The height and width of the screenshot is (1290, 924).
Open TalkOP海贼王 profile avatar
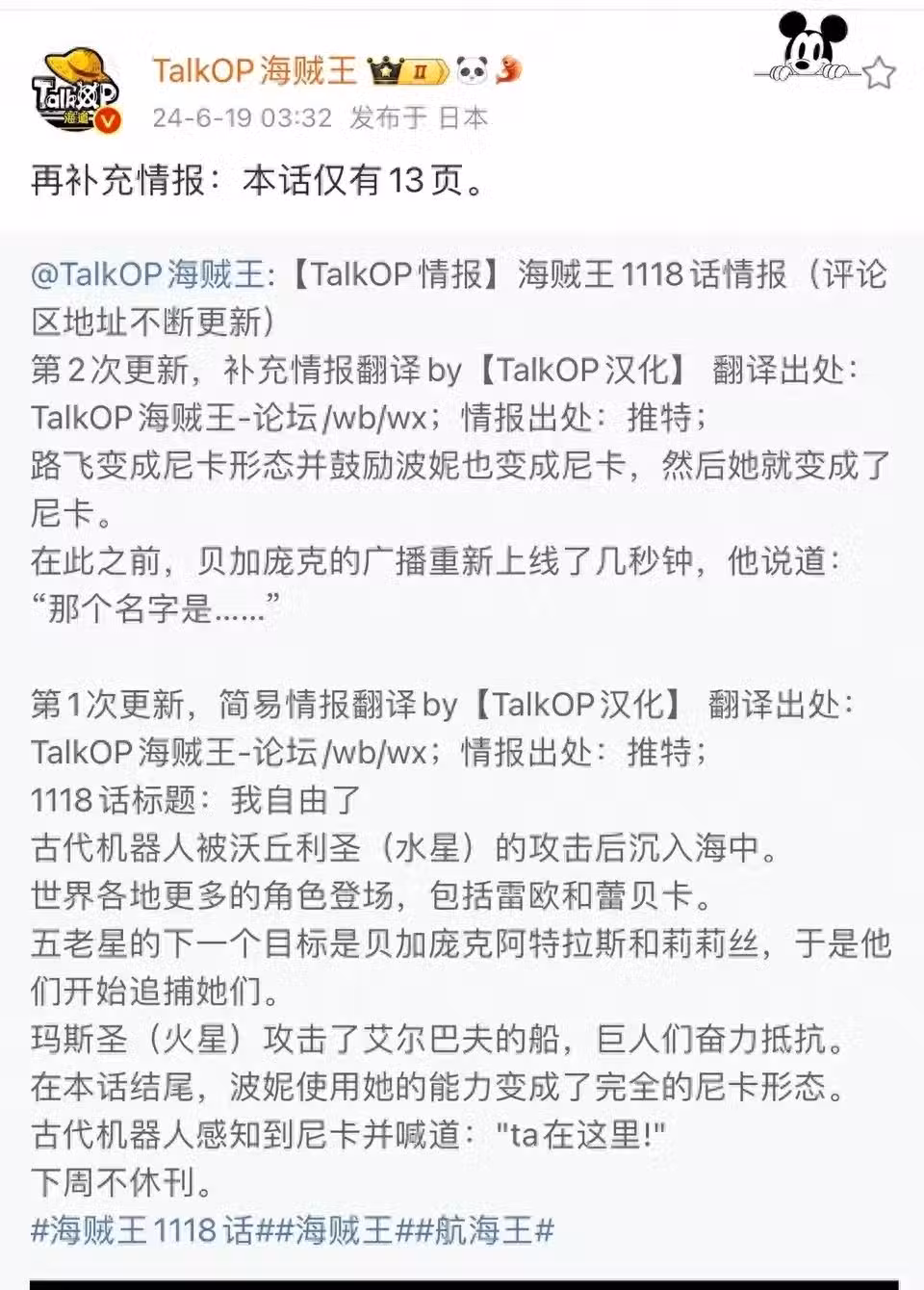point(76,92)
